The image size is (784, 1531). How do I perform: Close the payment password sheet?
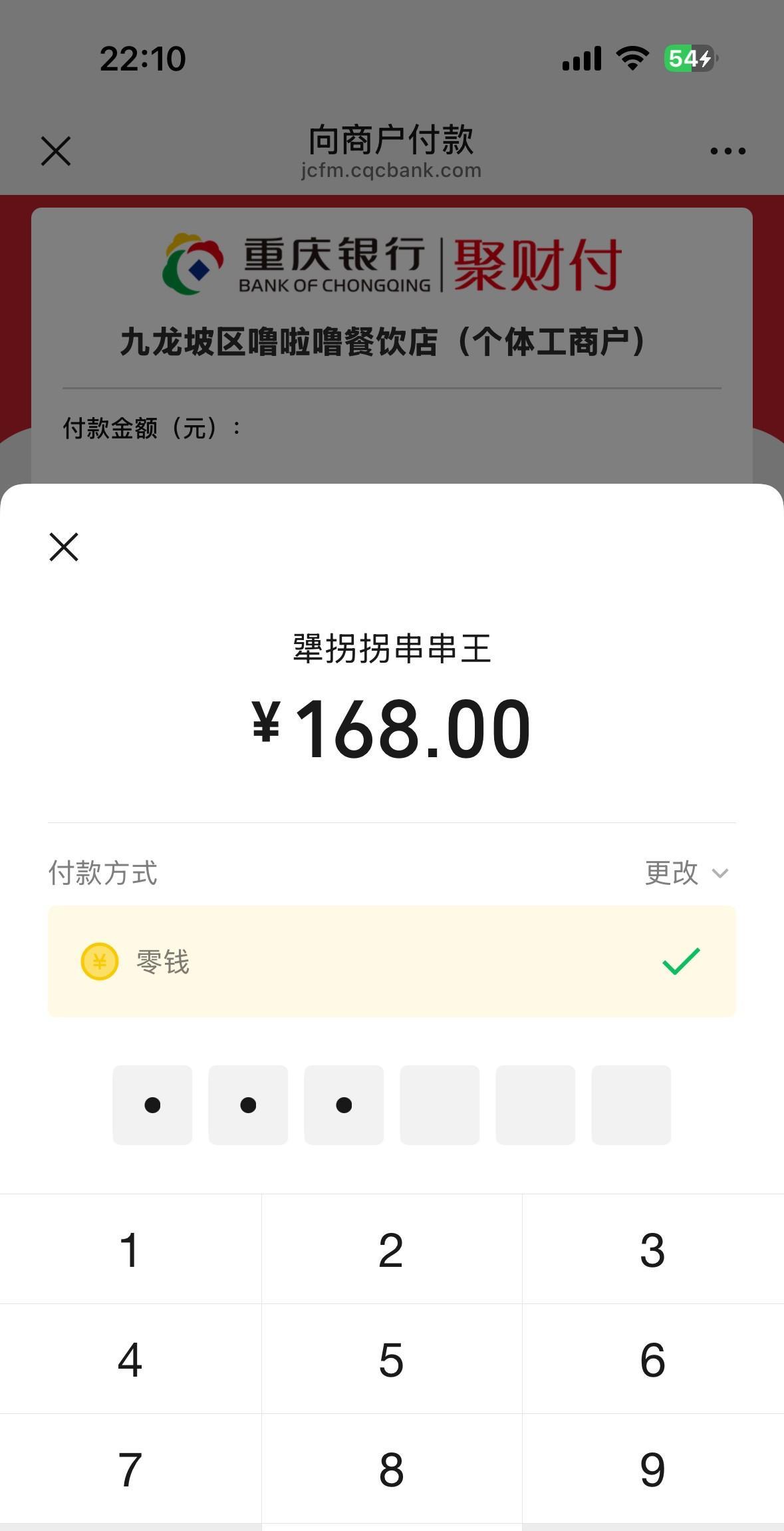pyautogui.click(x=64, y=547)
